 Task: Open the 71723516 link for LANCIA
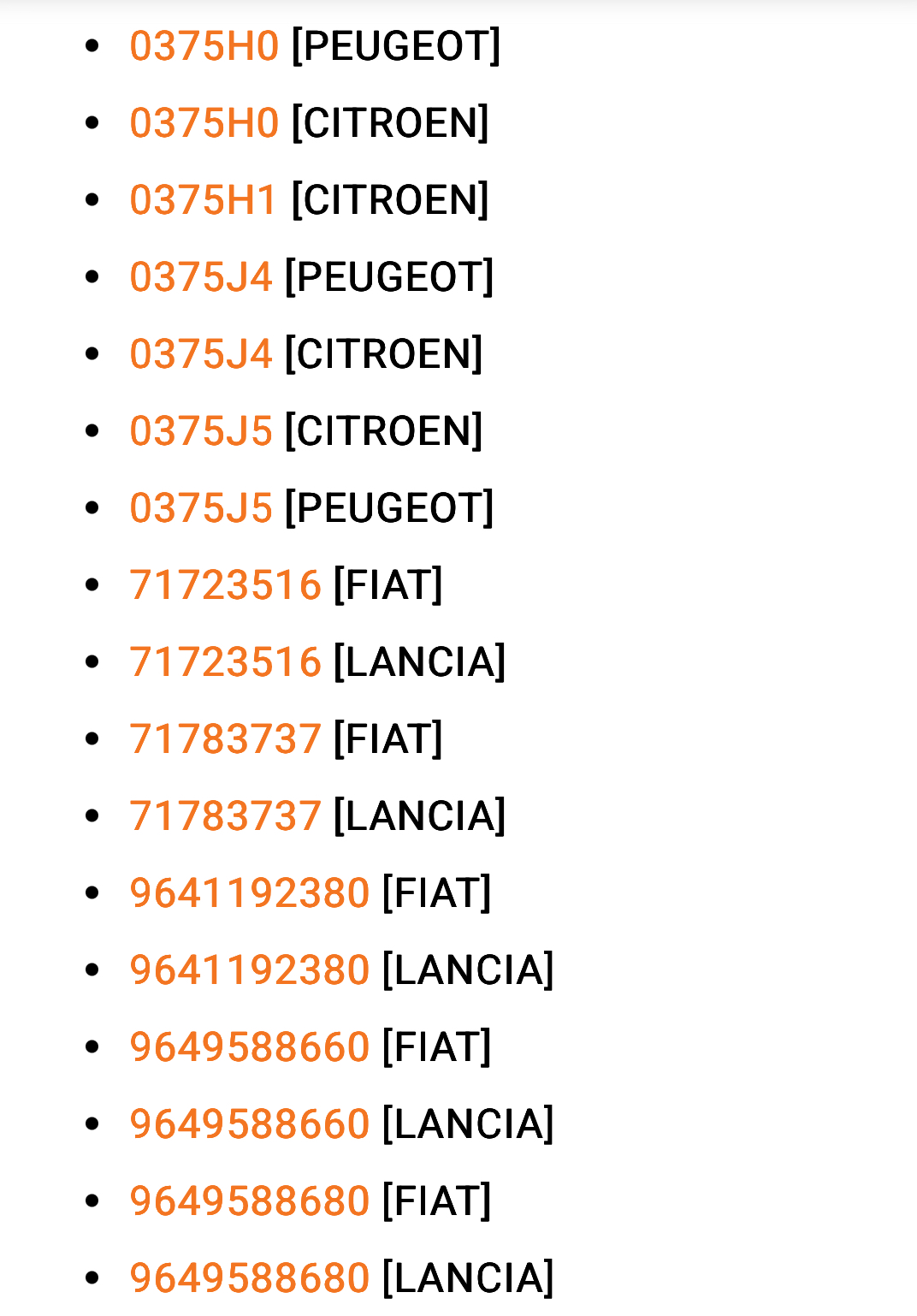point(225,662)
